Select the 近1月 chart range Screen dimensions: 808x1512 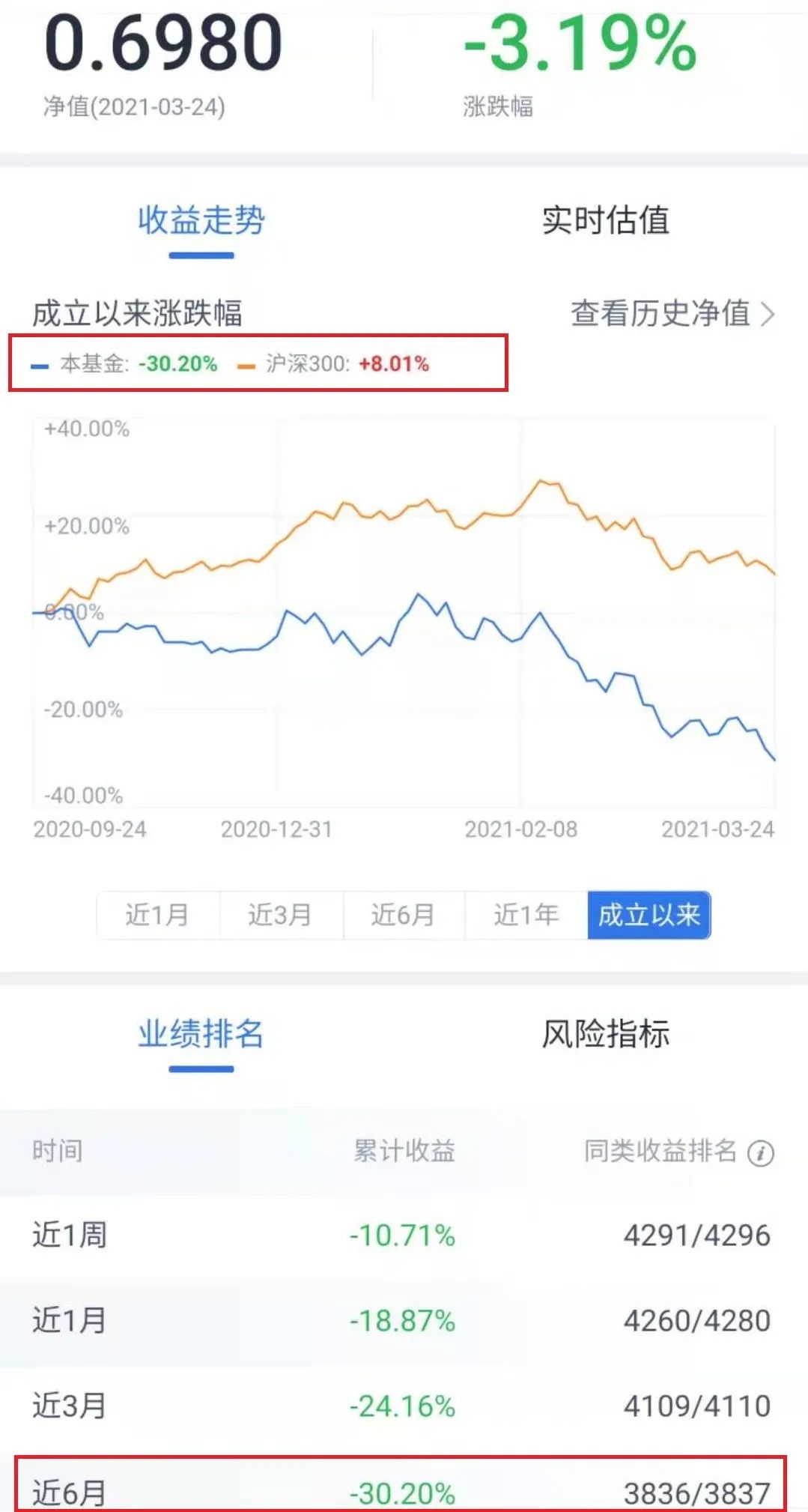158,915
